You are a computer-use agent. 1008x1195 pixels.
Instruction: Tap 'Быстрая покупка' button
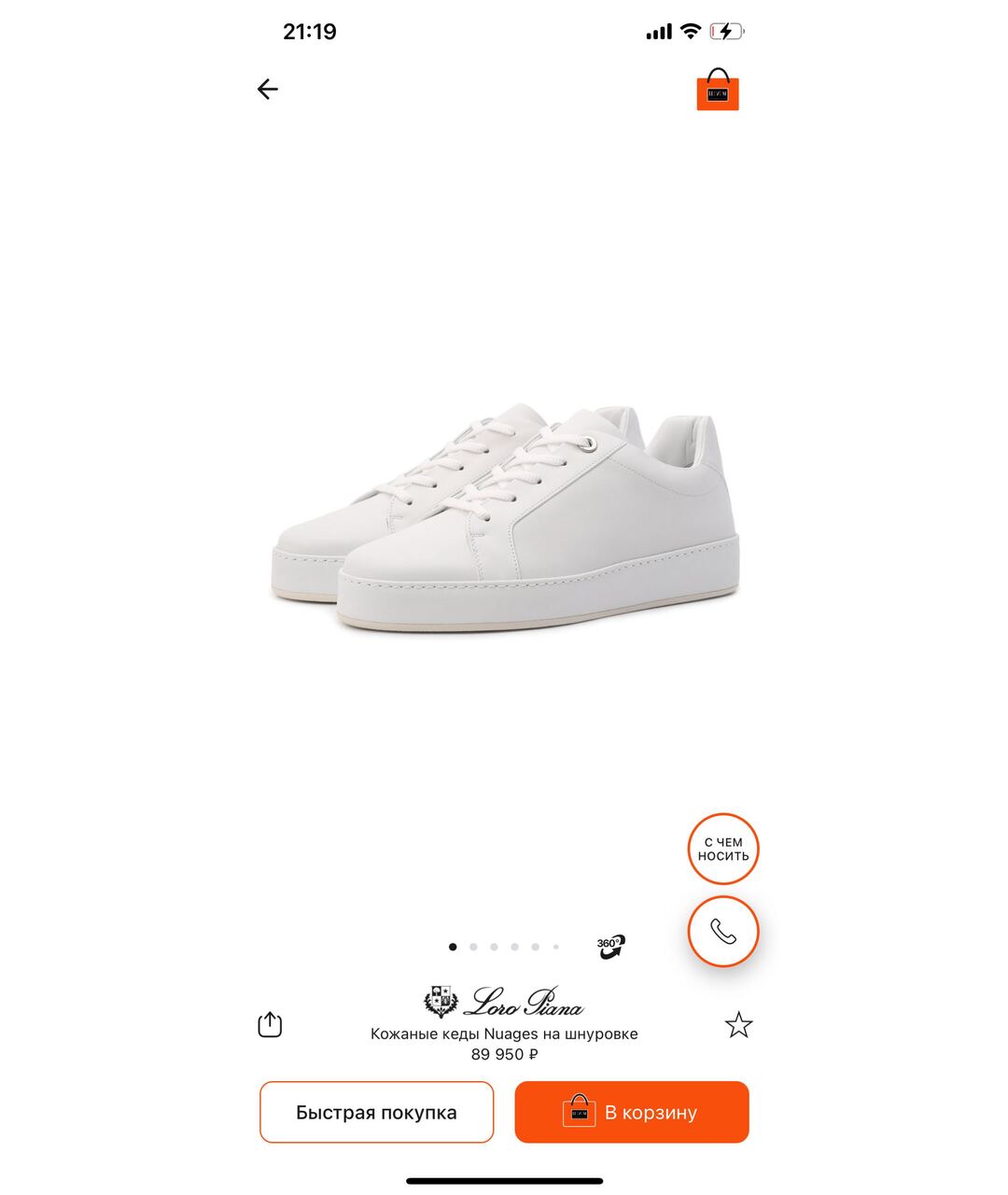point(376,1112)
